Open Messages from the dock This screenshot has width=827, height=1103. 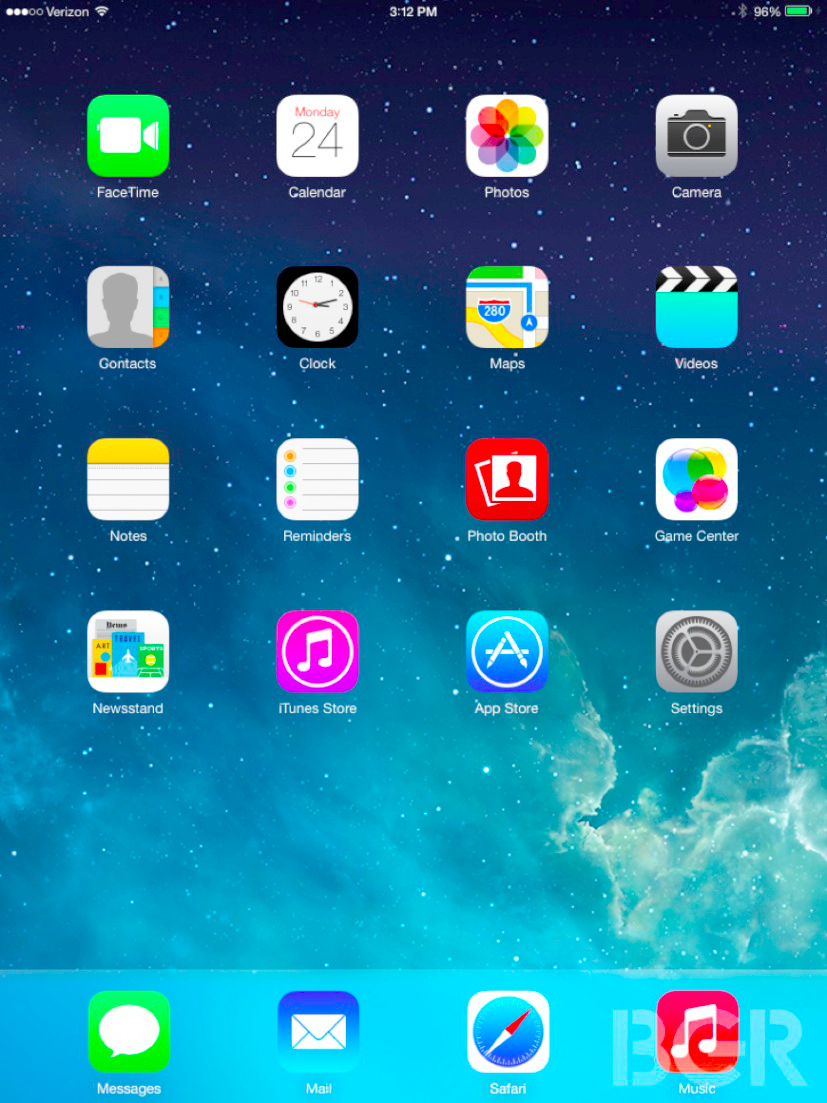128,1031
